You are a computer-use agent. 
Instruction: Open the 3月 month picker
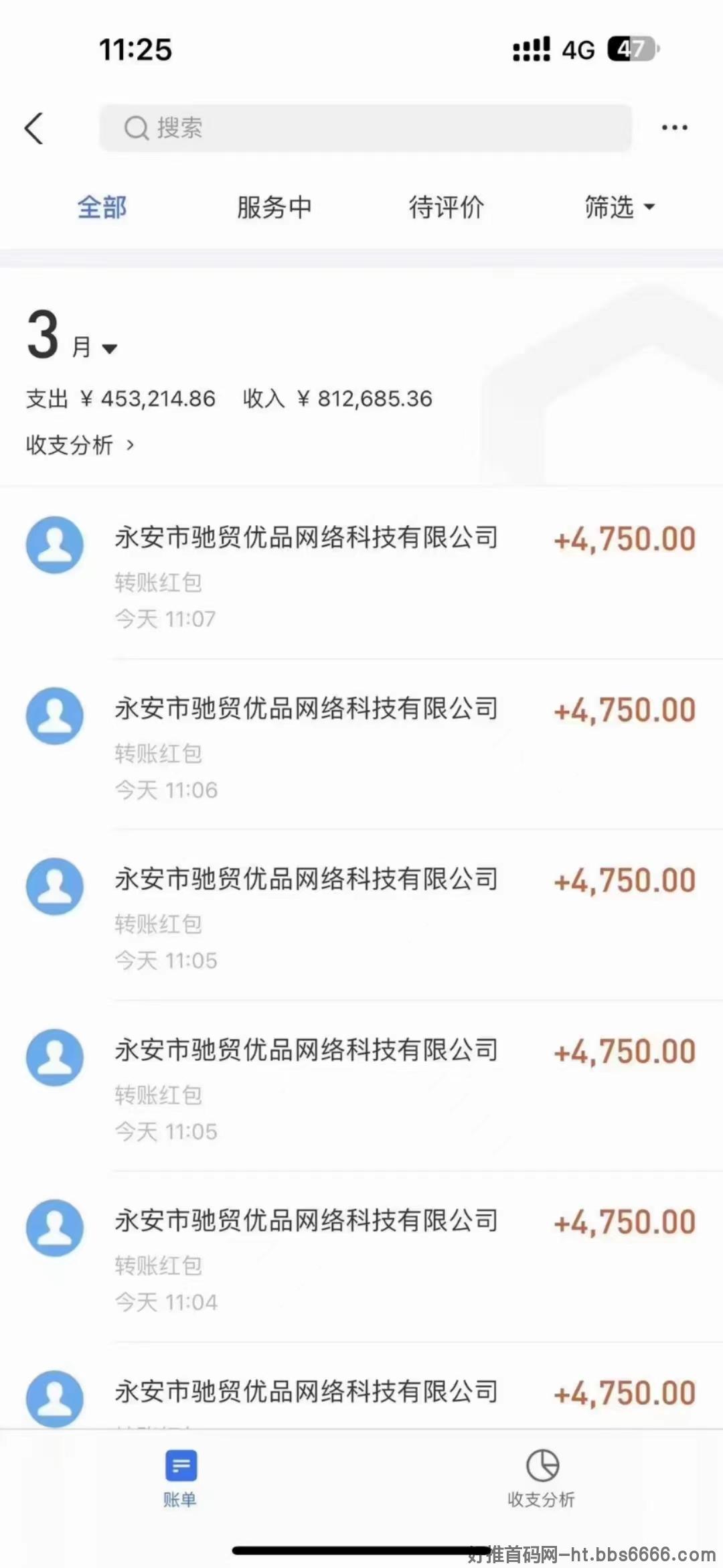pos(72,335)
